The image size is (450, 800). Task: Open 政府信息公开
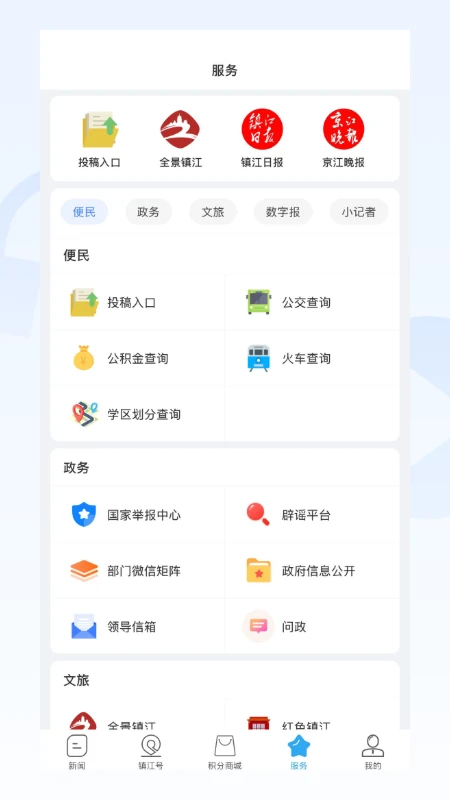[312, 570]
